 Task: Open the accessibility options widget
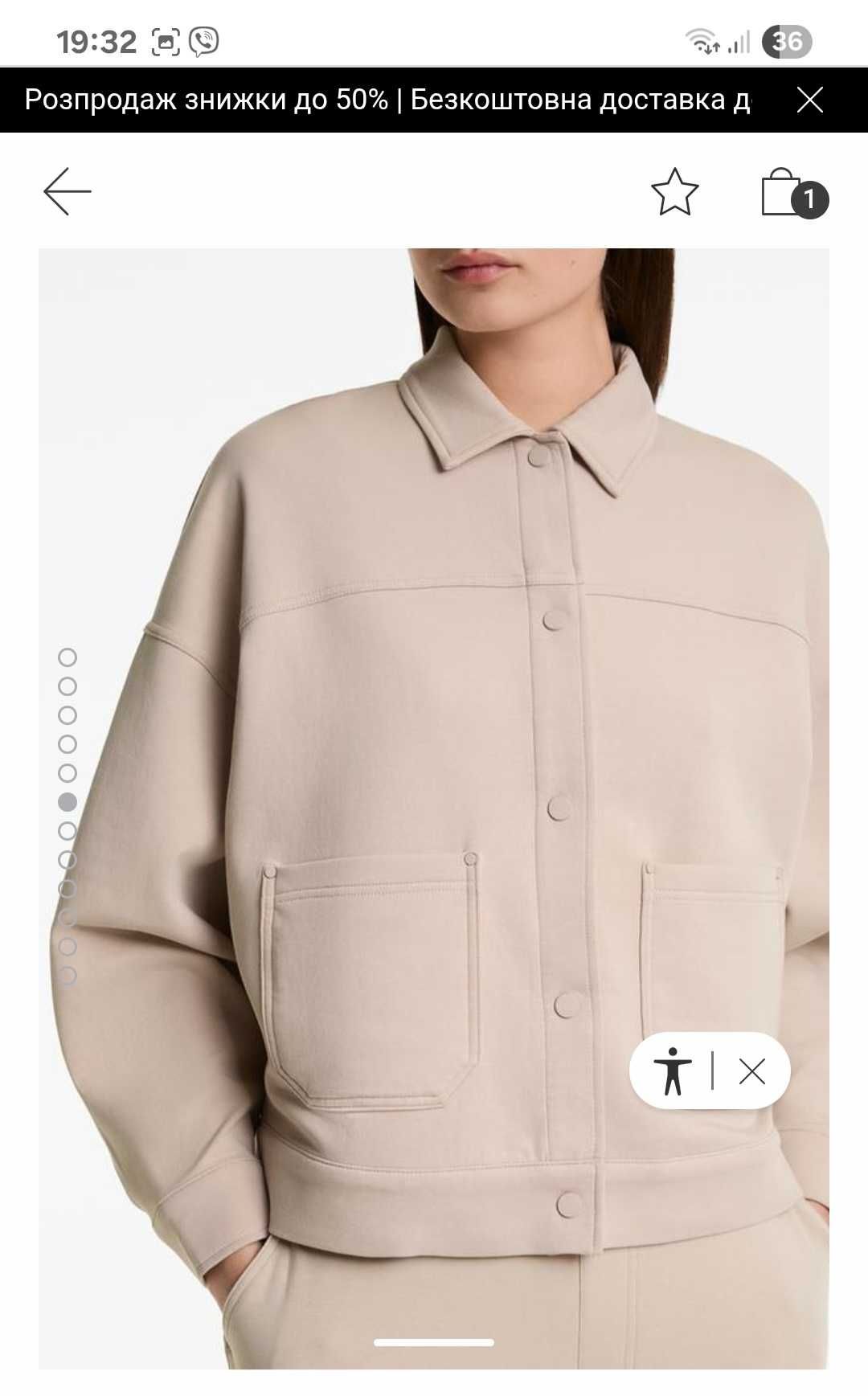click(673, 1071)
